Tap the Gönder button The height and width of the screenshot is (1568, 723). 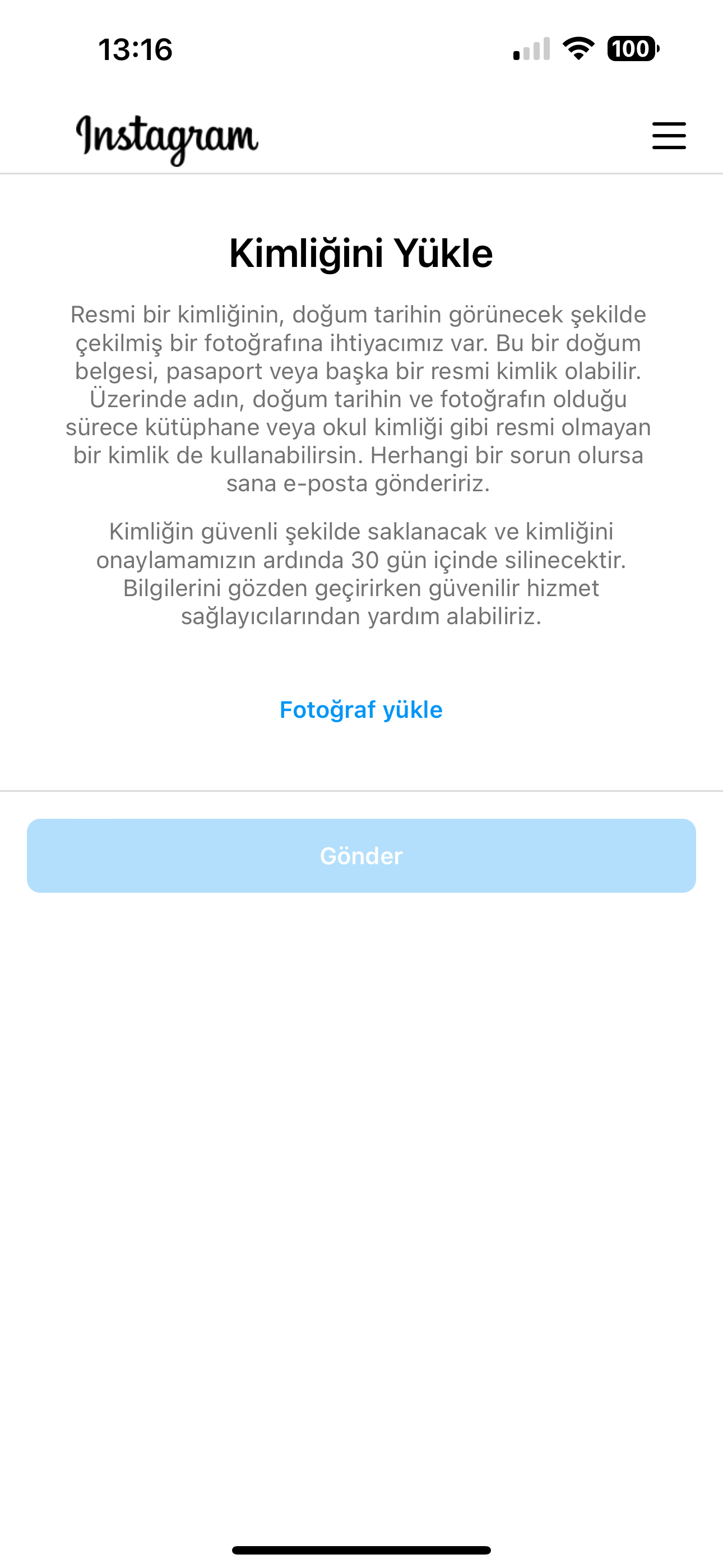pyautogui.click(x=361, y=855)
